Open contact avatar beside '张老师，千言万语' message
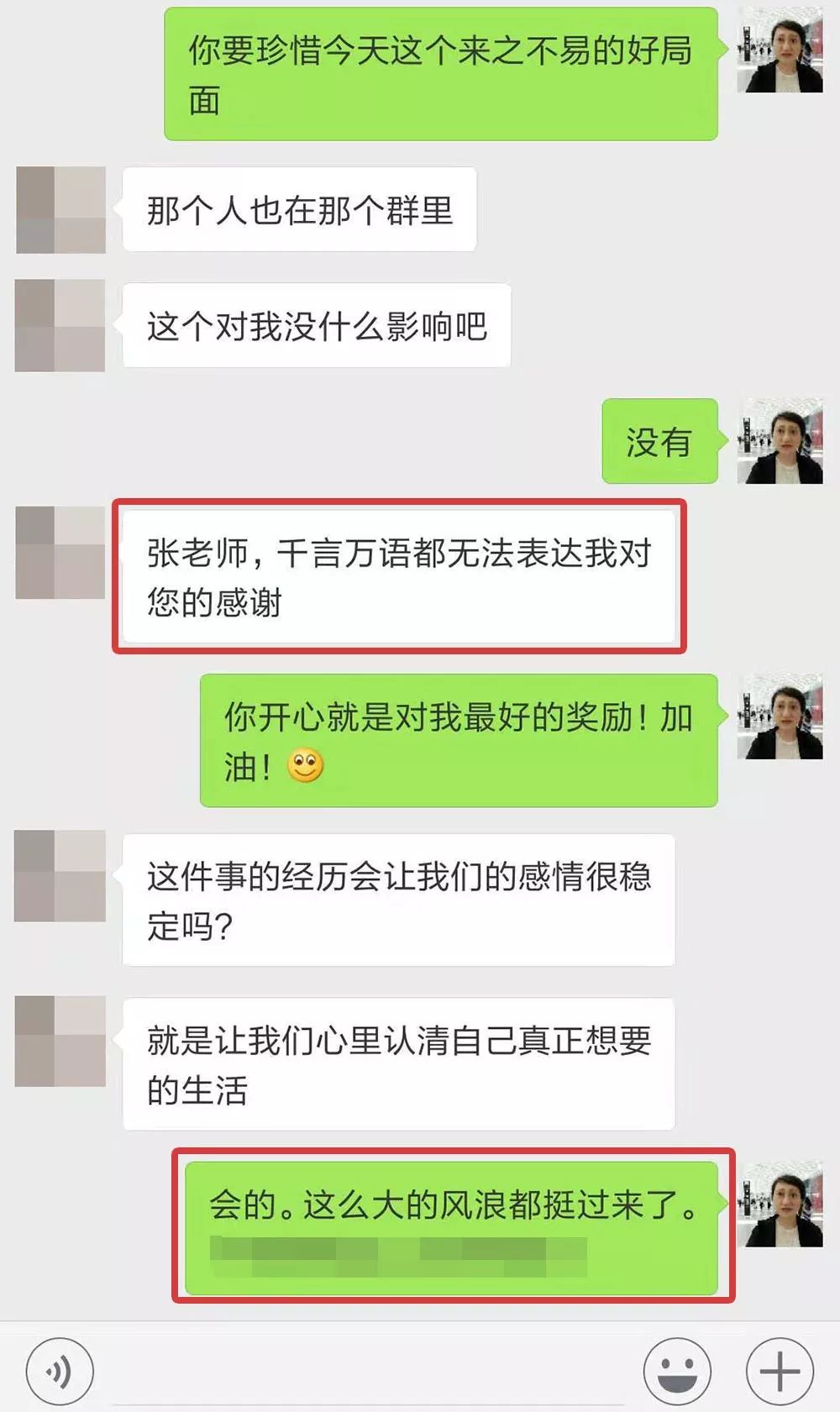The width and height of the screenshot is (840, 1412). click(x=60, y=552)
